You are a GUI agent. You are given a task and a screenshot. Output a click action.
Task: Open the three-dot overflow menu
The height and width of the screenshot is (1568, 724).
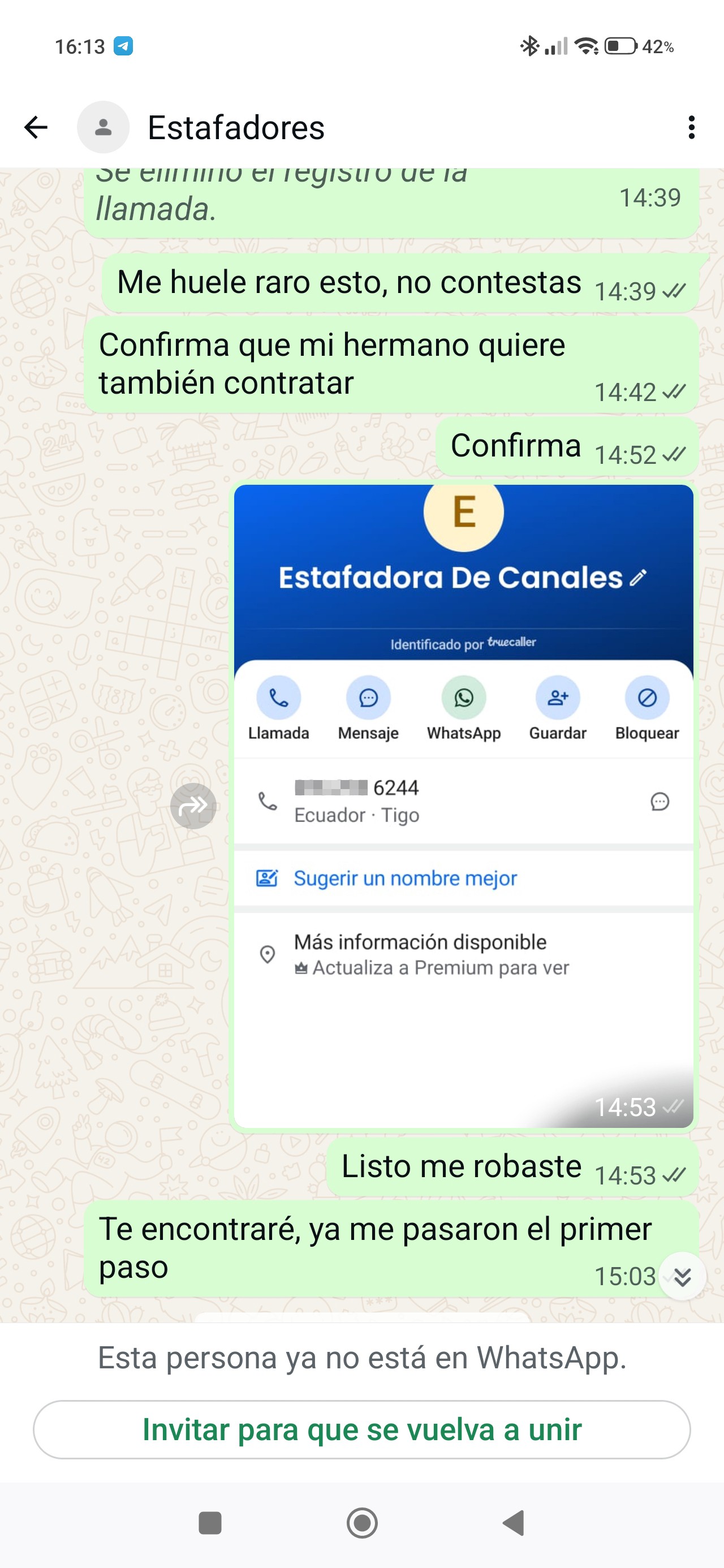click(691, 127)
